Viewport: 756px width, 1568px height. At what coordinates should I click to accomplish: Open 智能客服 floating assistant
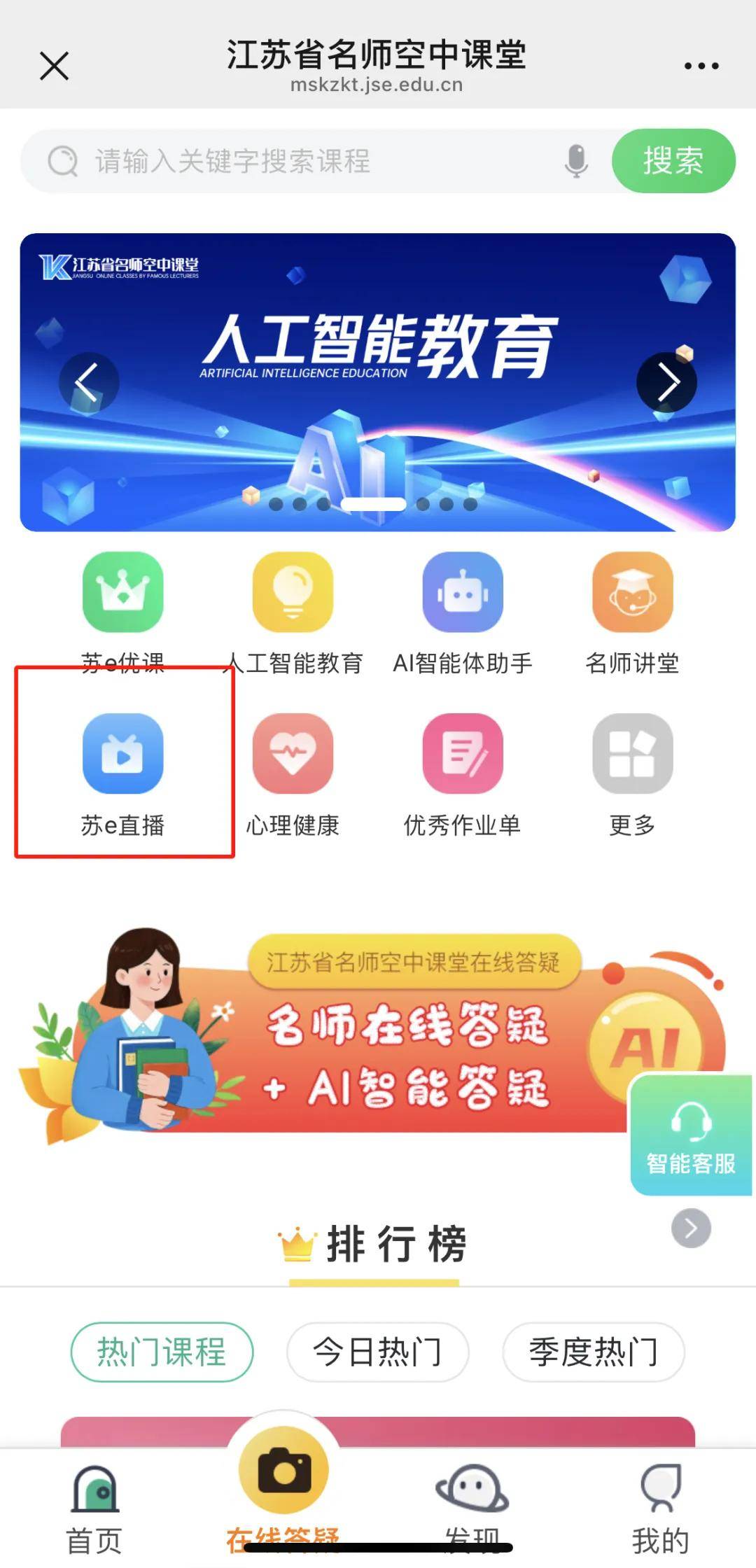pos(691,1135)
